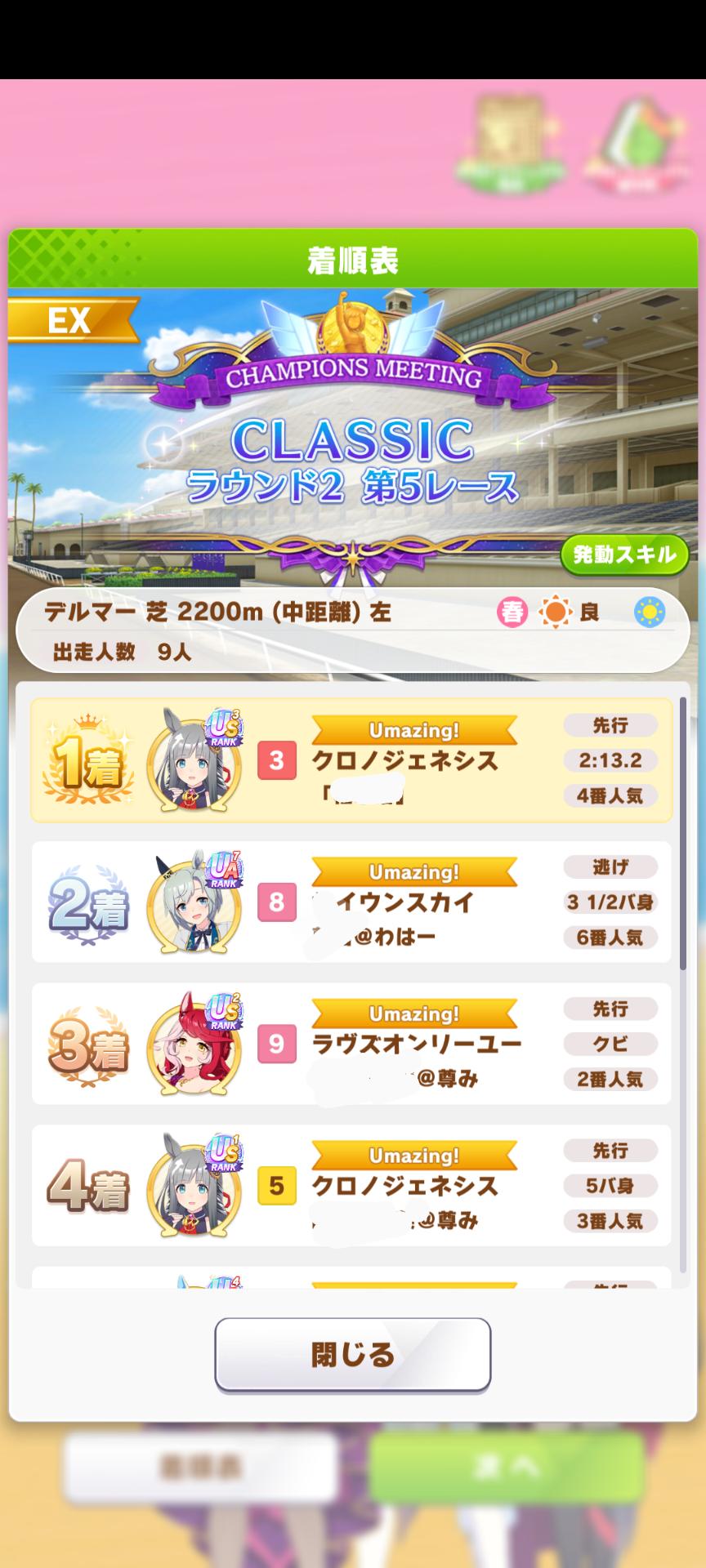Open 1st place クロノジェネシス entry
Screen dimensions: 706x1568
point(351,760)
